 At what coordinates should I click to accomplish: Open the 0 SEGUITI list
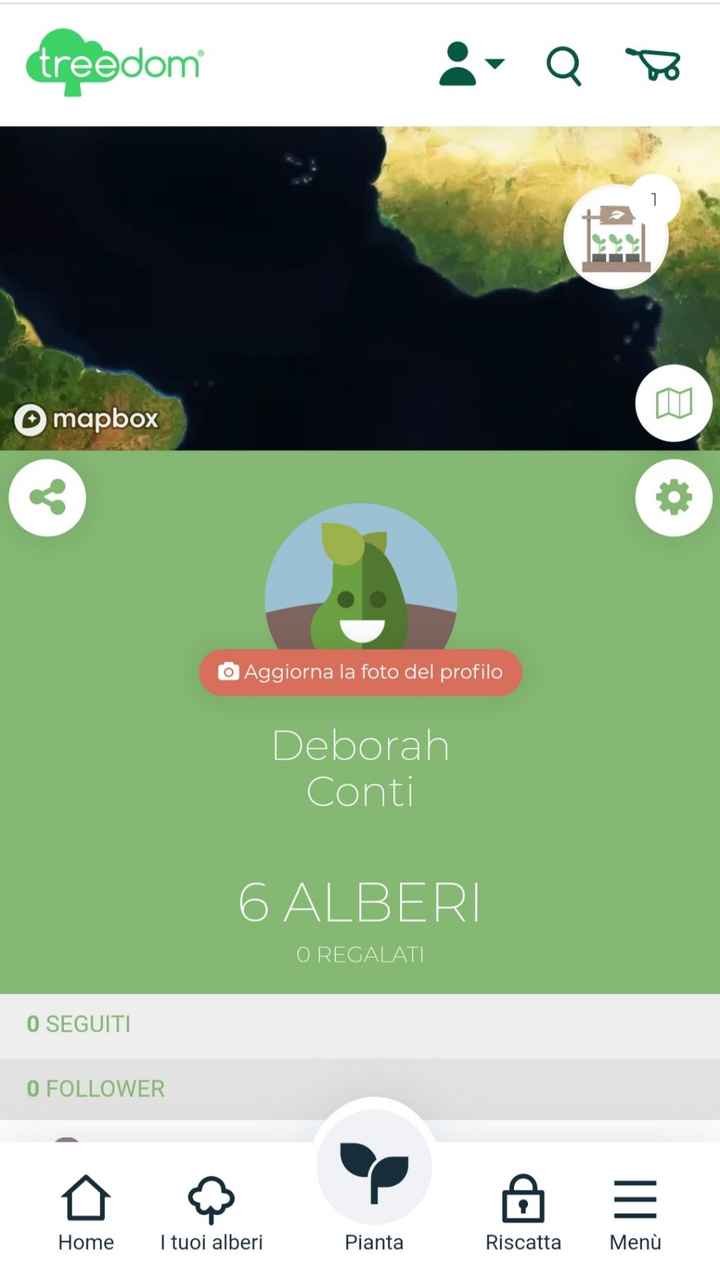pyautogui.click(x=77, y=1024)
